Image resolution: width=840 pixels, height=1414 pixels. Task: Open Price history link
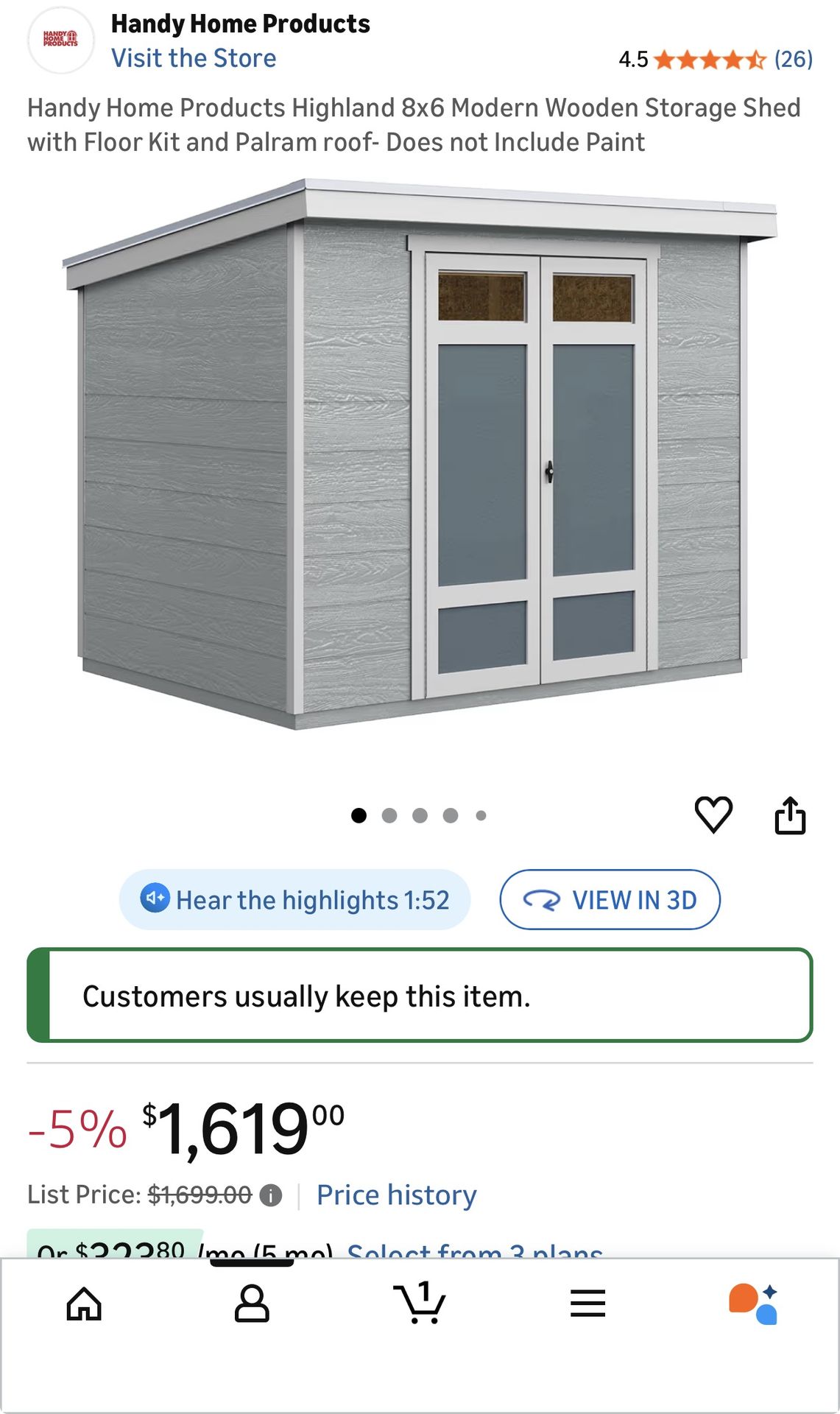396,1195
